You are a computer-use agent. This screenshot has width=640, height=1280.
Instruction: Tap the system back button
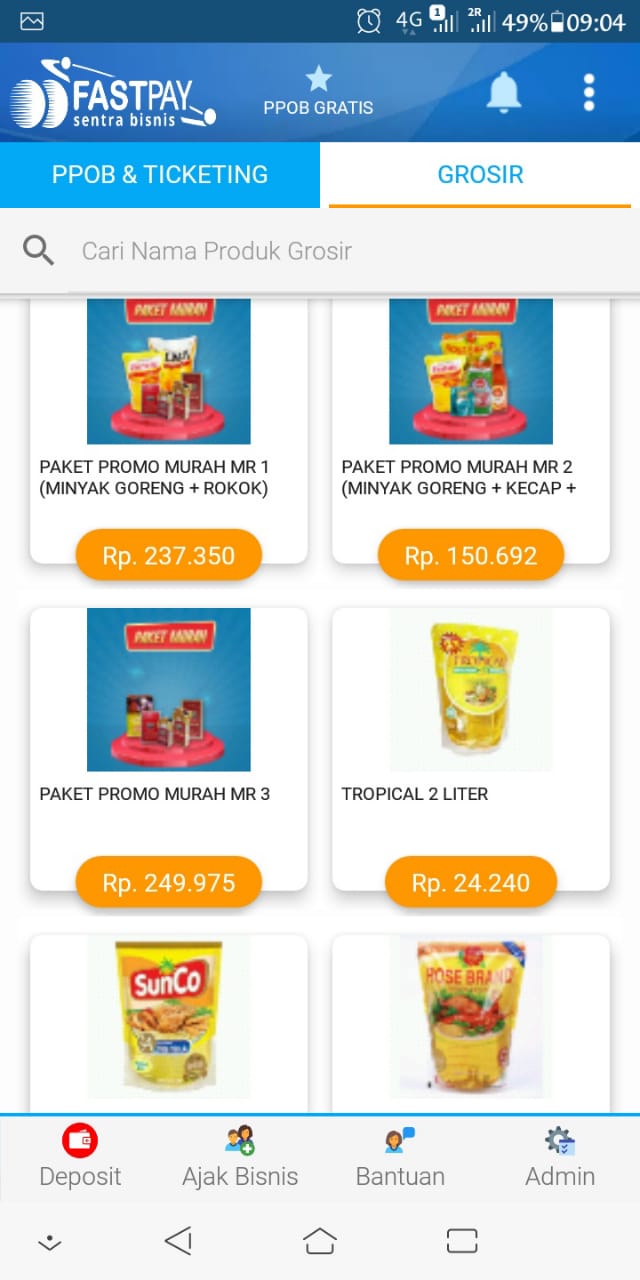178,1241
